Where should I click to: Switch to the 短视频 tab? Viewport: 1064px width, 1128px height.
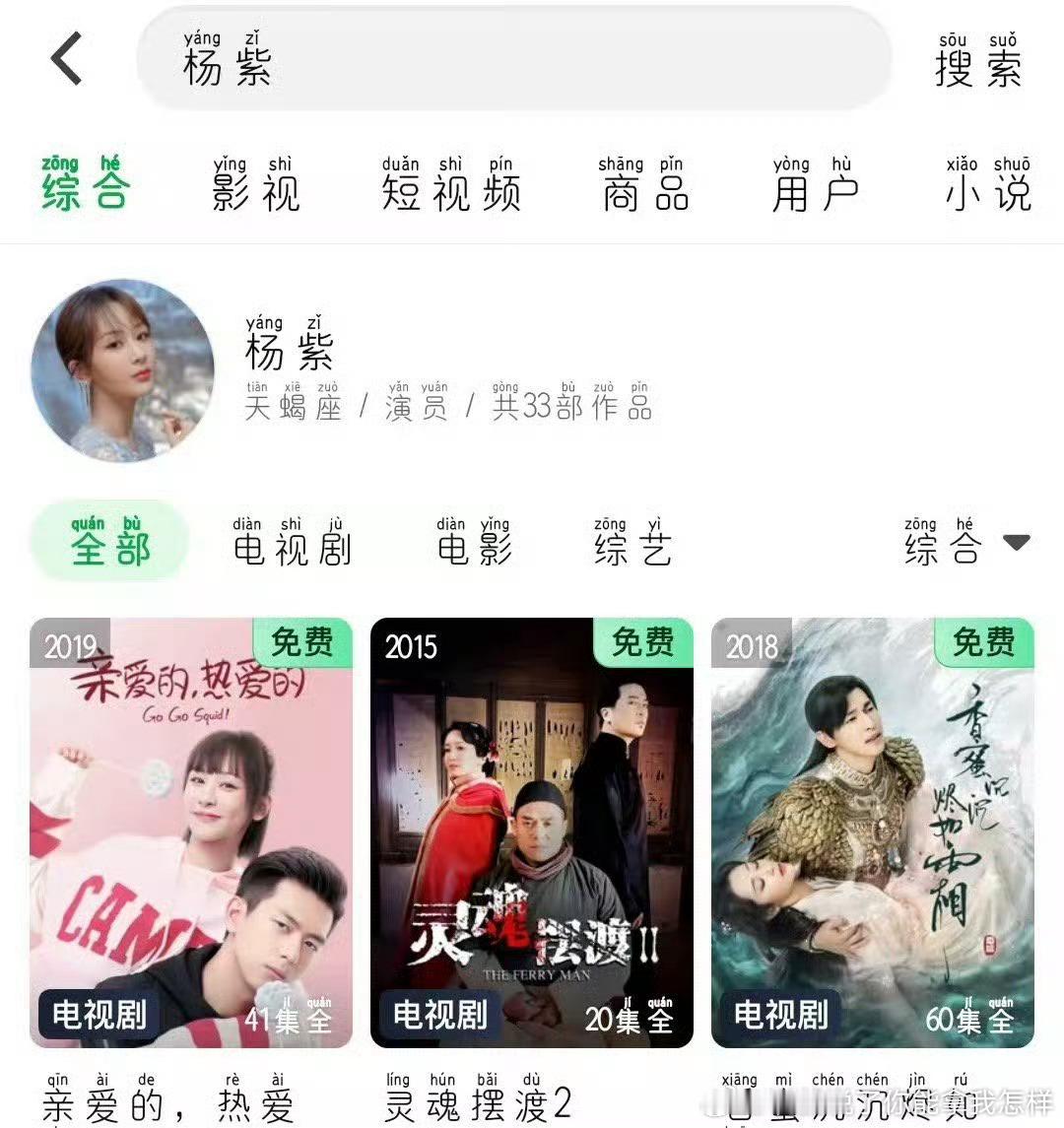click(451, 190)
